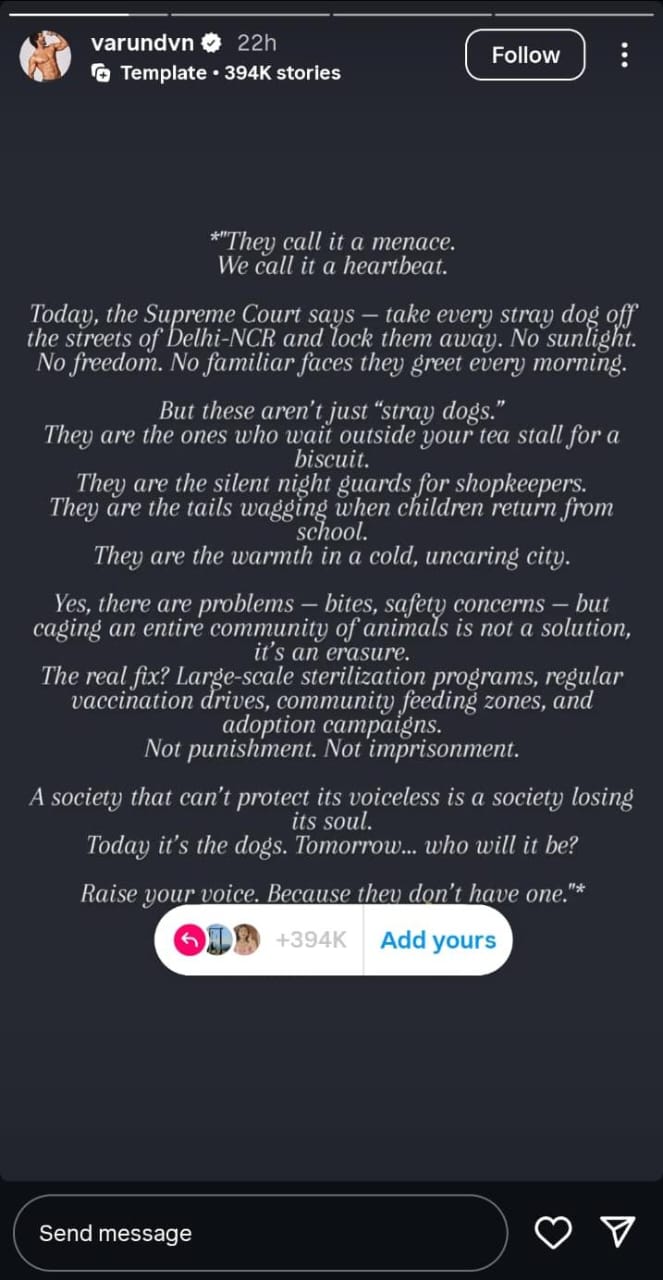Open the three-dot story options menu
The height and width of the screenshot is (1280, 663).
click(625, 55)
